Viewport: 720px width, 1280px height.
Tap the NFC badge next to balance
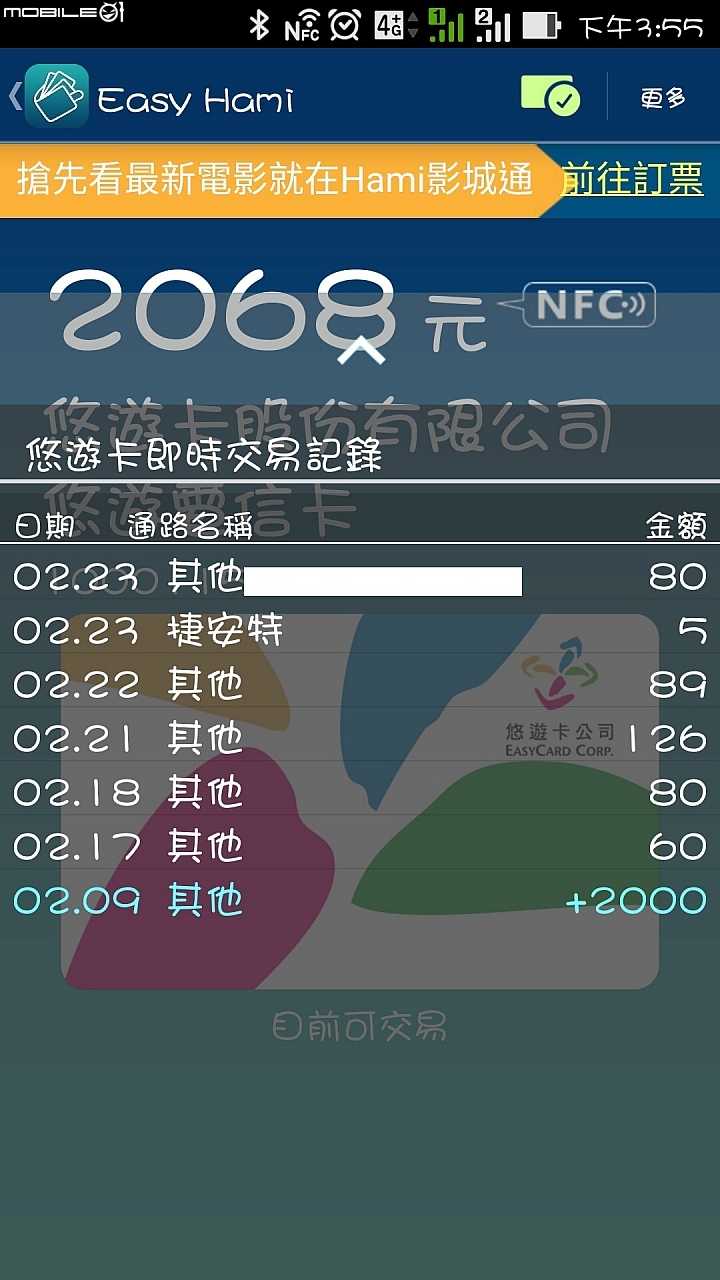click(592, 305)
